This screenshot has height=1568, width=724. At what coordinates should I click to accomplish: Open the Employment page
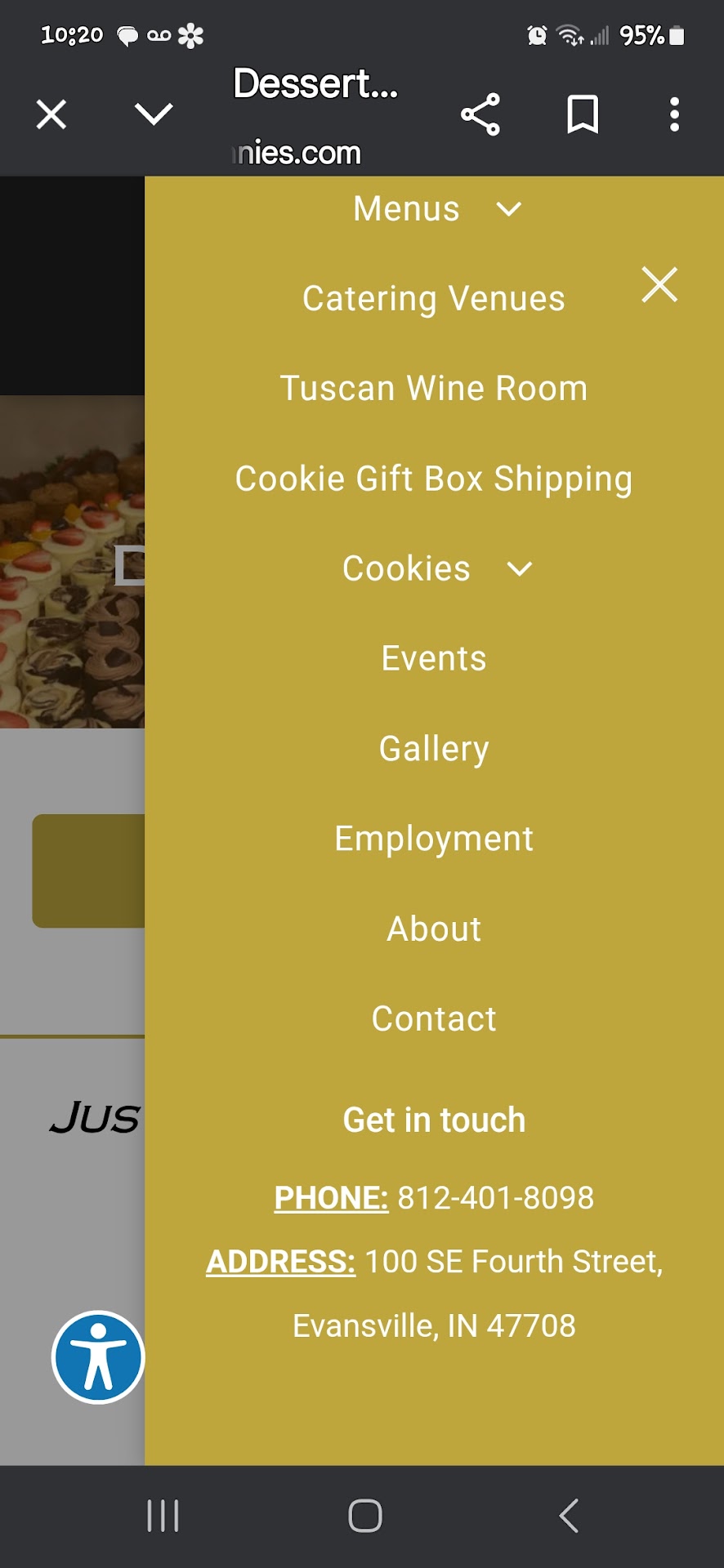pyautogui.click(x=433, y=839)
